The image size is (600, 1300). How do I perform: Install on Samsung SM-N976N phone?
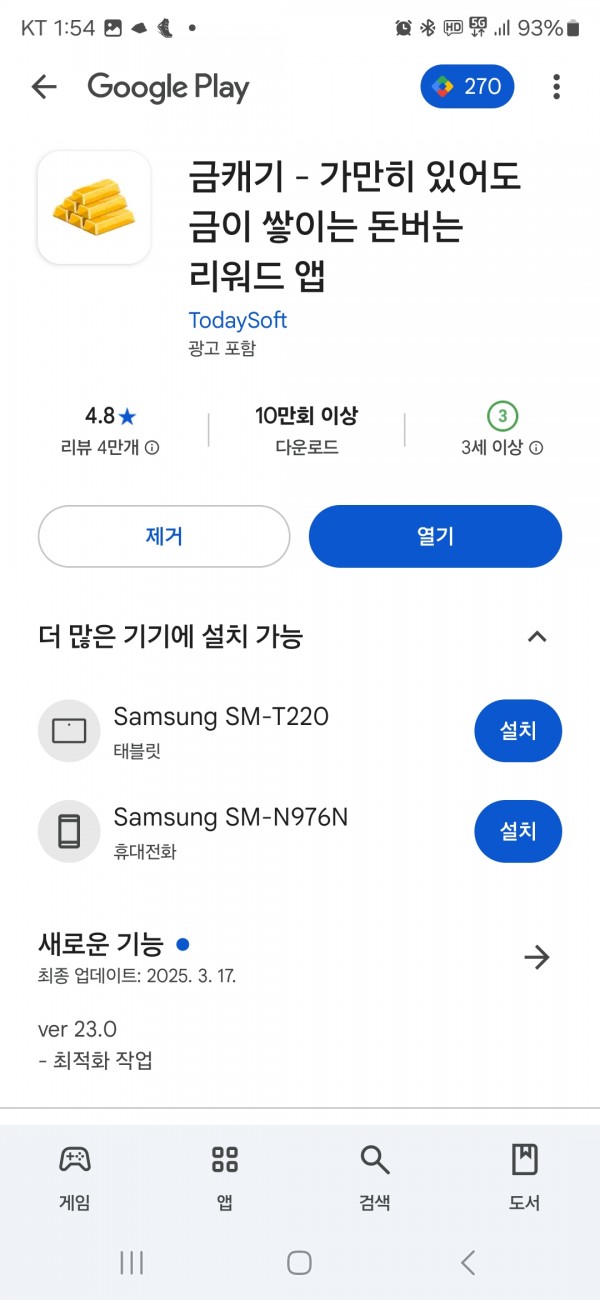click(x=518, y=831)
